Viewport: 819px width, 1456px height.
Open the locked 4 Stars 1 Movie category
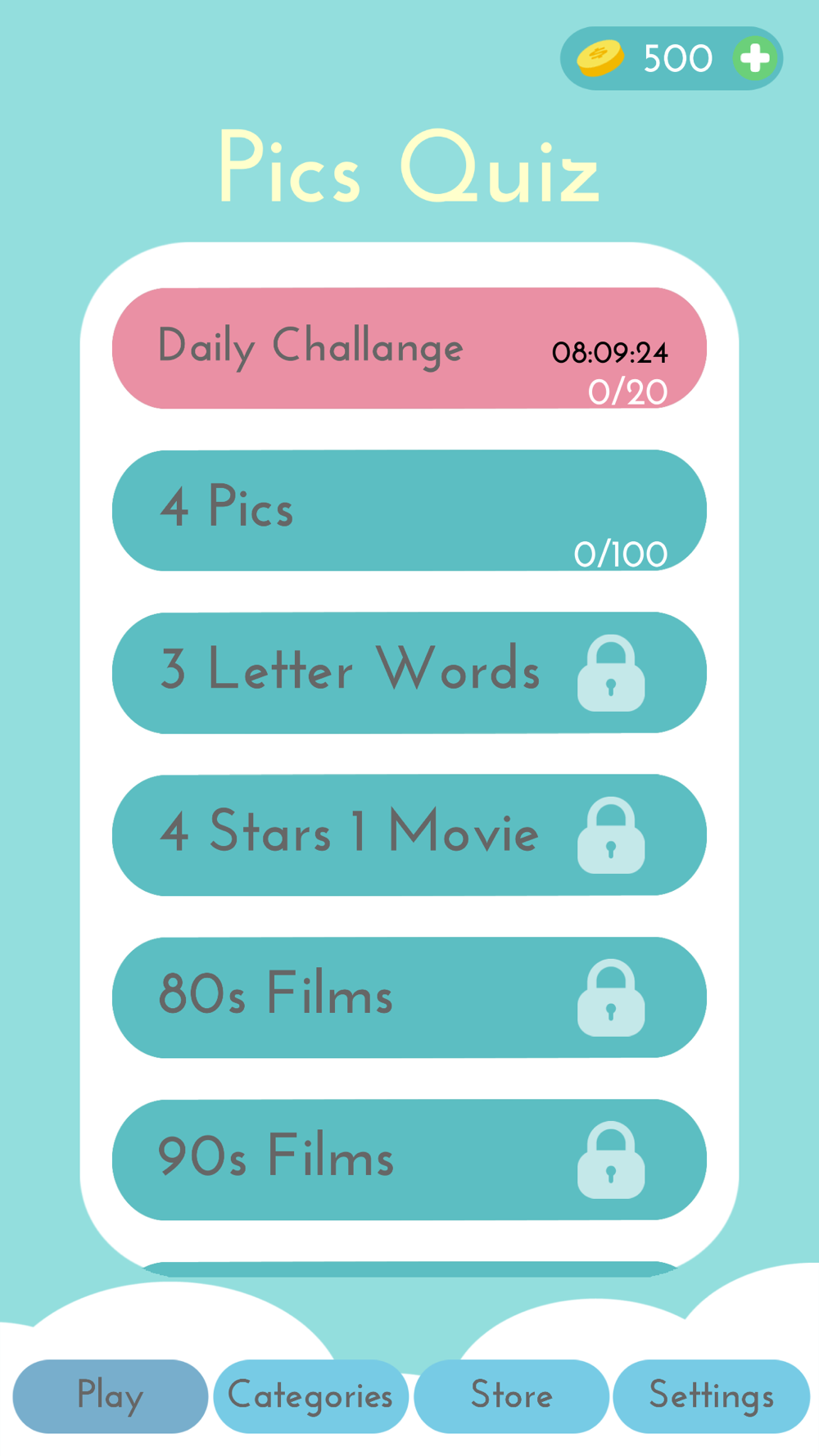click(409, 834)
